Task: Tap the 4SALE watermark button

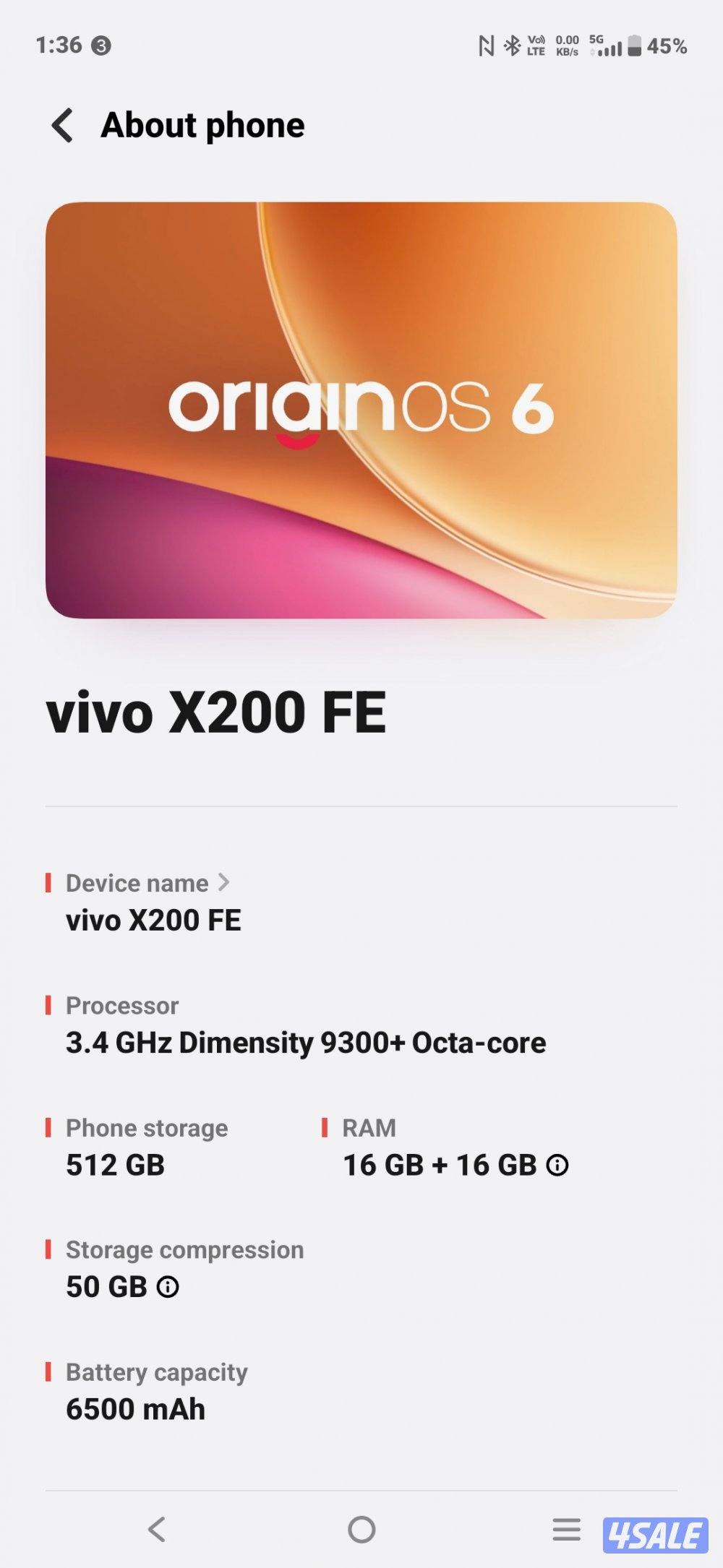Action: tap(656, 1531)
